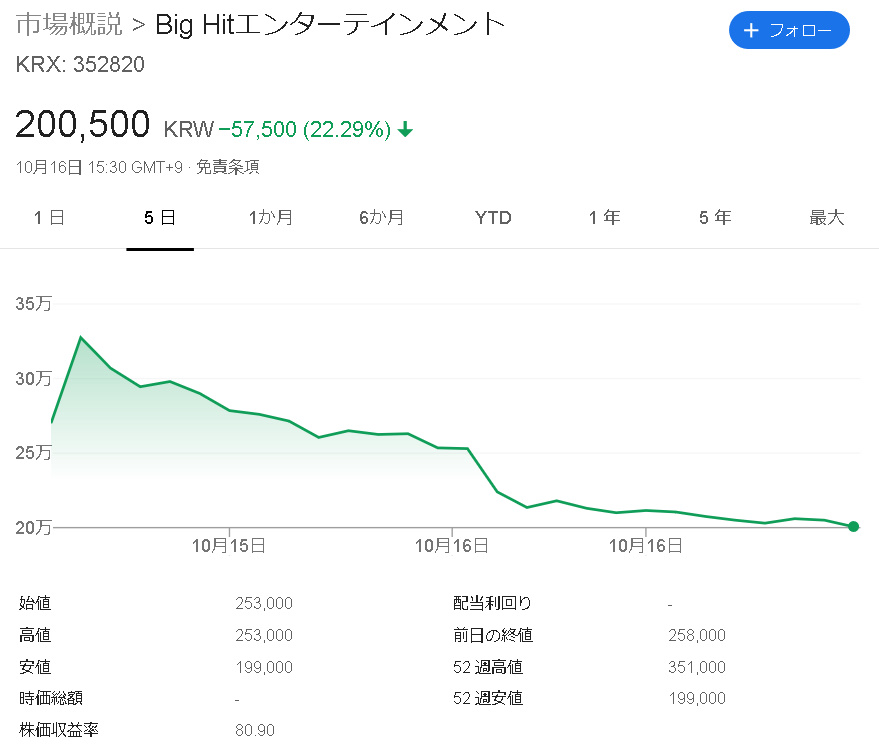This screenshot has width=879, height=753.
Task: Switch to the 5年 chart range
Action: tap(715, 217)
